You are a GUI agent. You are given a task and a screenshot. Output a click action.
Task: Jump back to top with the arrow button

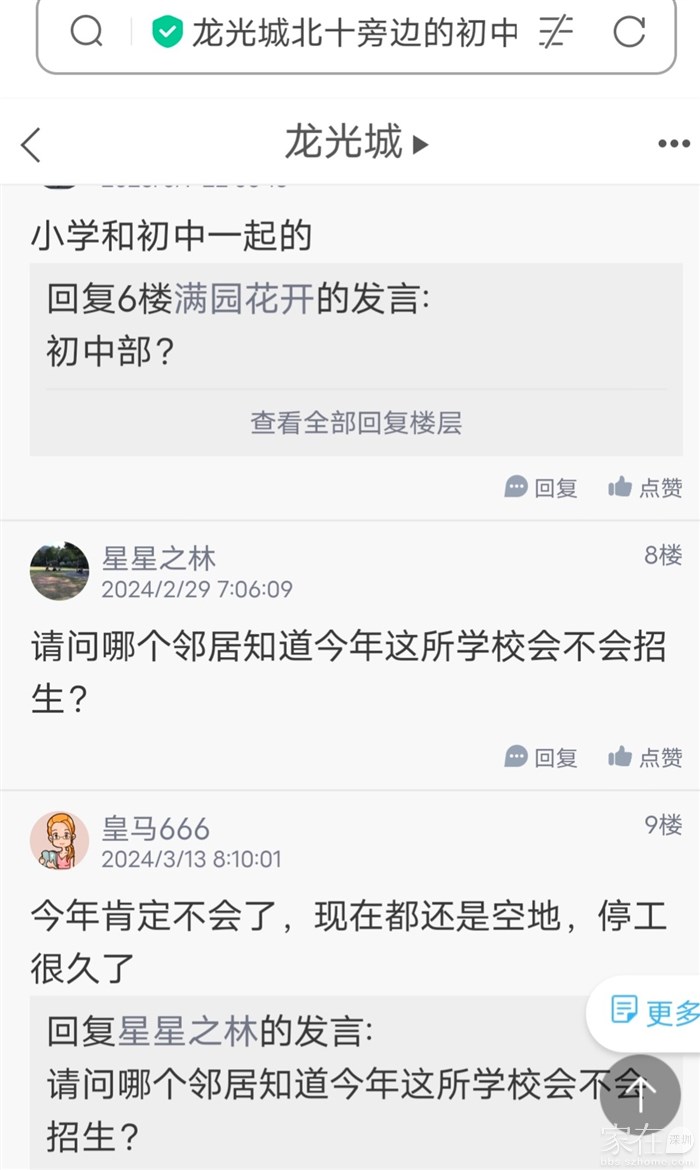640,1094
